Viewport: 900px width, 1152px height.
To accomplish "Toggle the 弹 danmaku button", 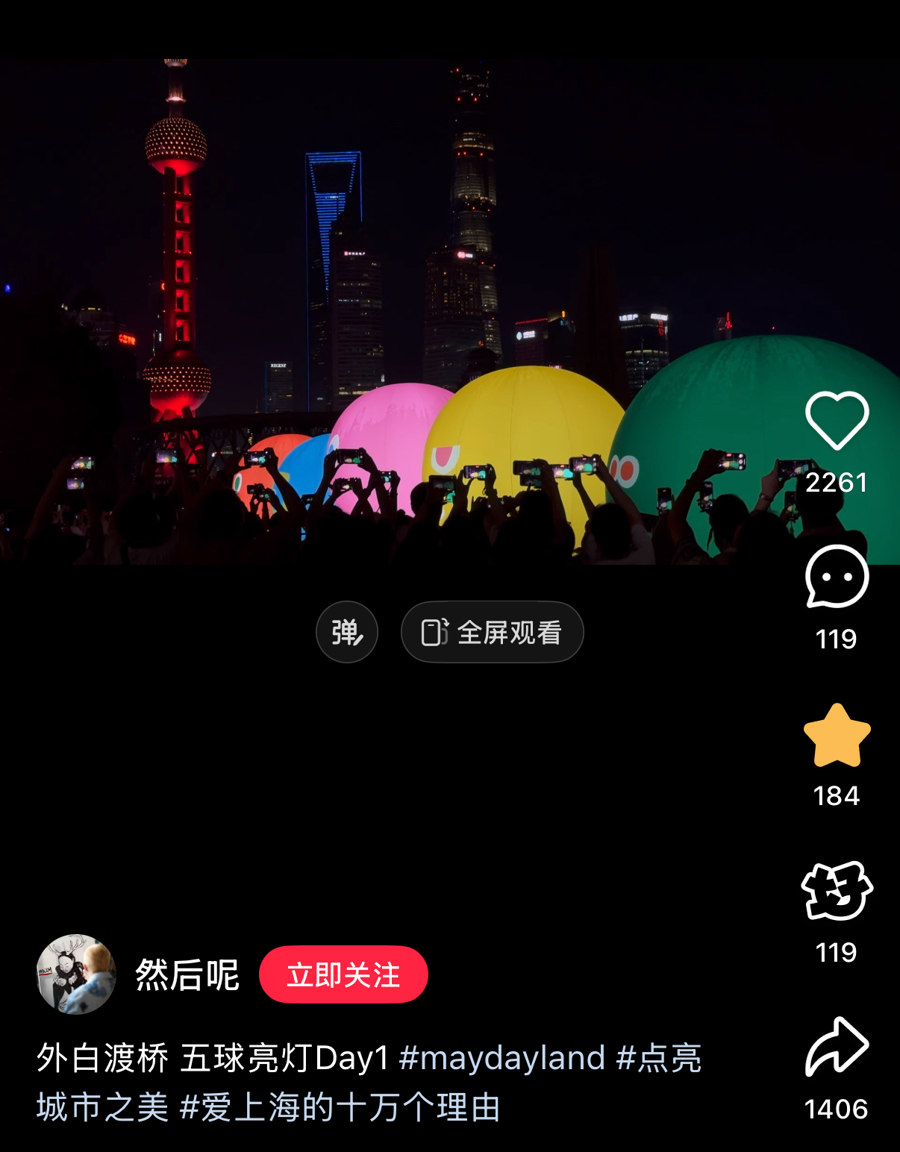I will [347, 632].
